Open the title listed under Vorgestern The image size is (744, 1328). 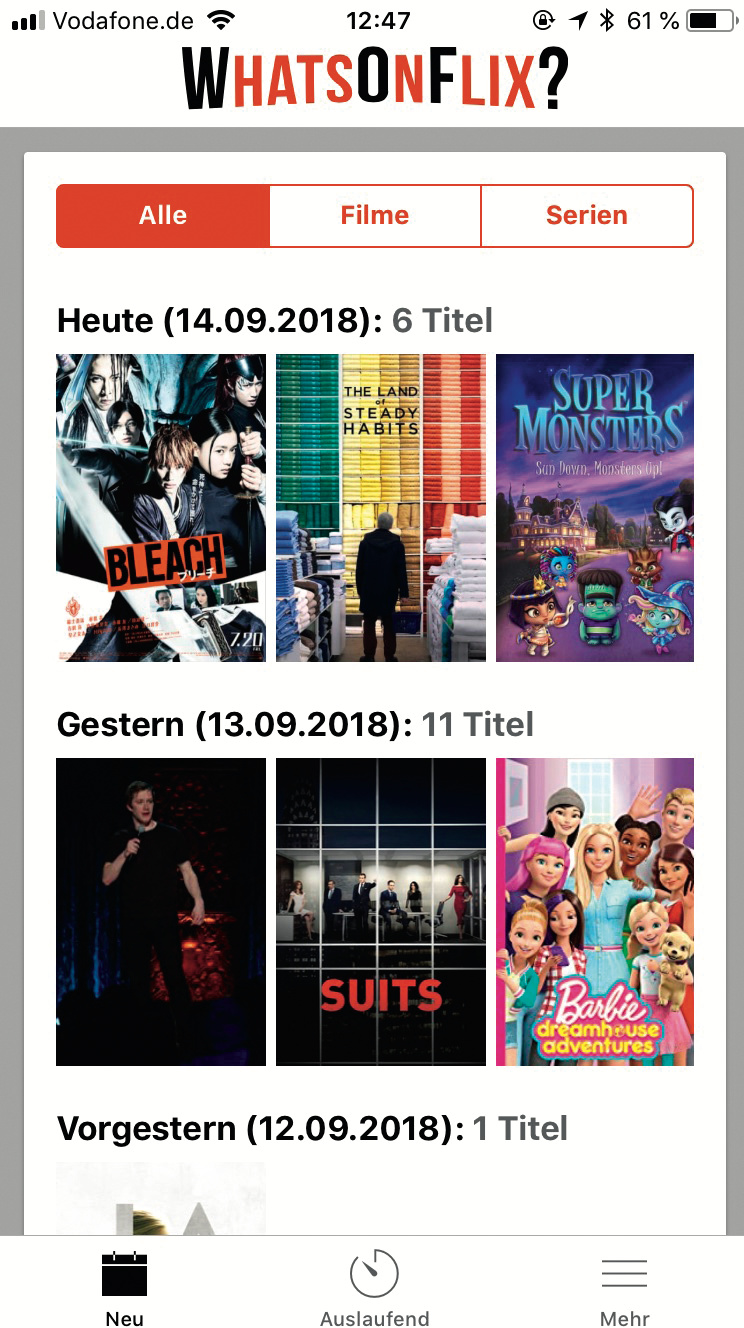161,1198
